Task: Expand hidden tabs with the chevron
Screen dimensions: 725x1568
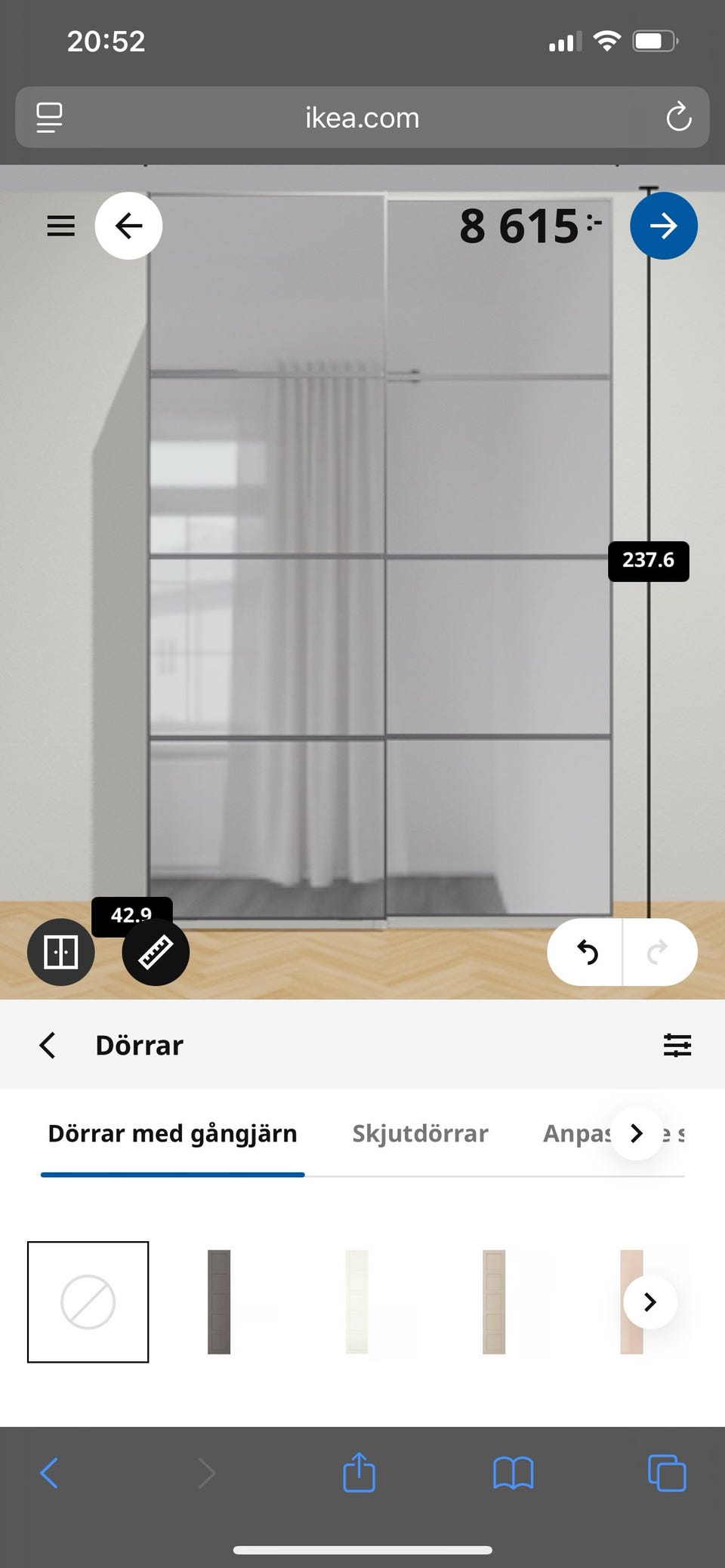Action: pyautogui.click(x=636, y=1133)
